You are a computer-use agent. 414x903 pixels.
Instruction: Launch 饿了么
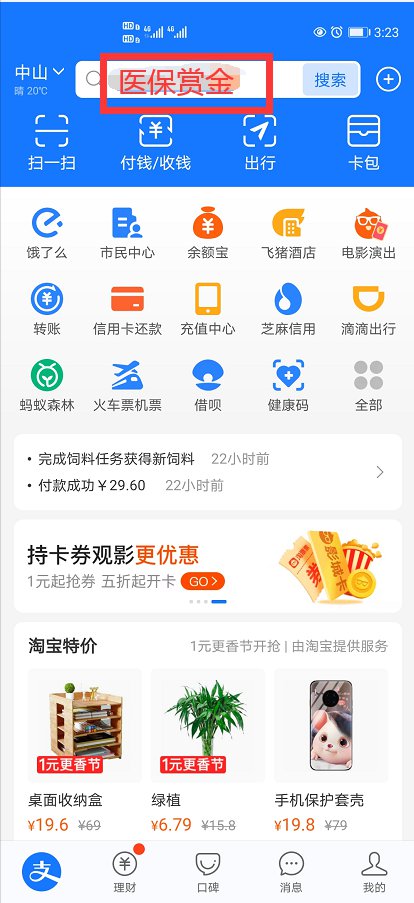47,233
